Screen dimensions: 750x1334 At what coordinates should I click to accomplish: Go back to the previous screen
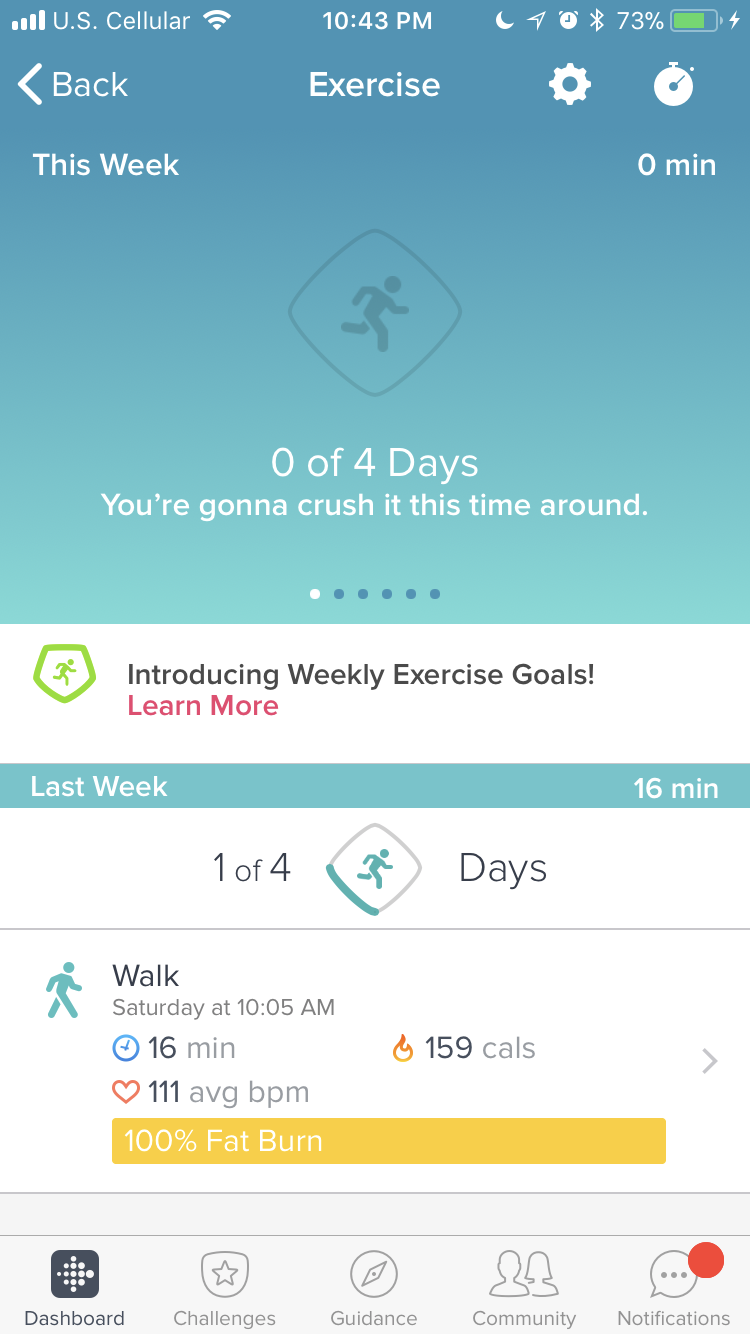coord(73,85)
